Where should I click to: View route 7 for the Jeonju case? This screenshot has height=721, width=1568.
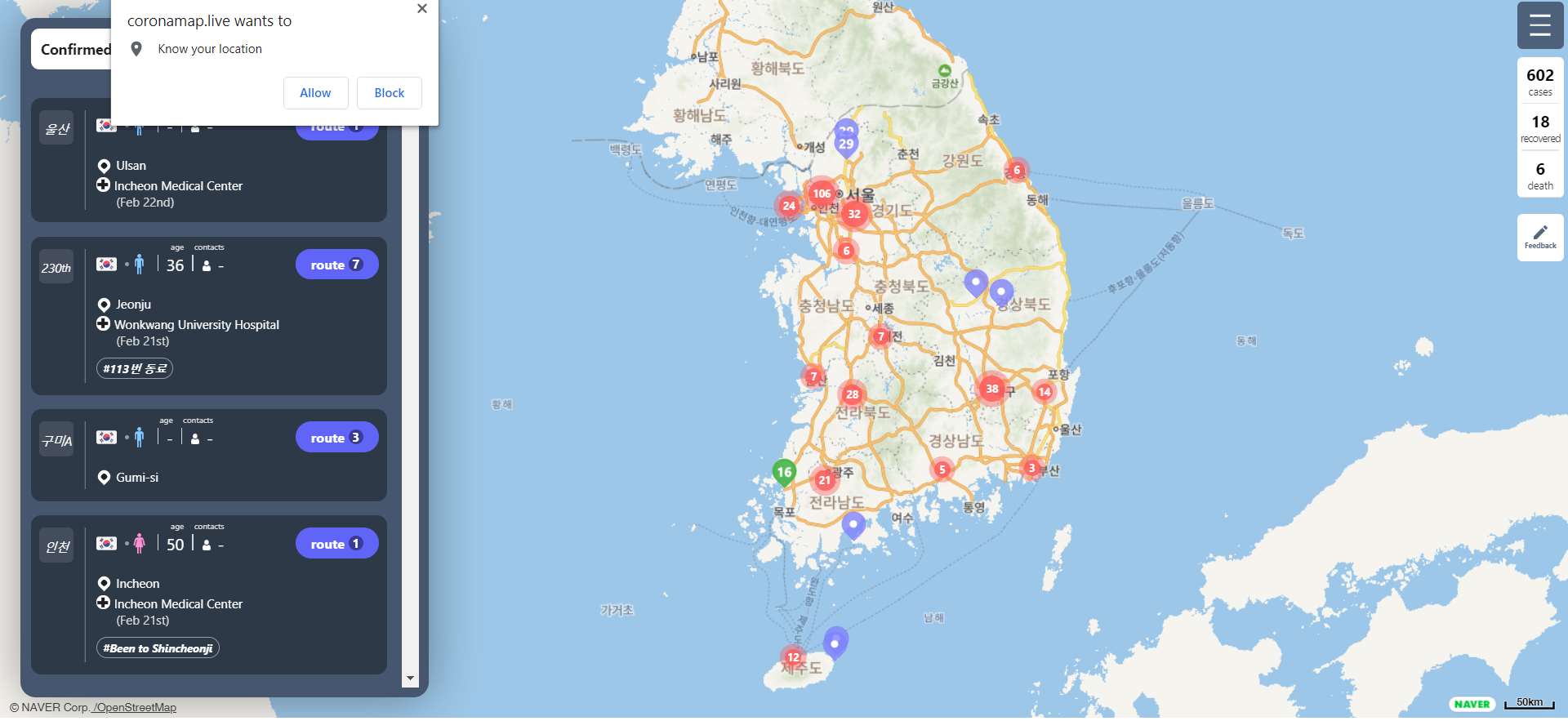(x=336, y=265)
